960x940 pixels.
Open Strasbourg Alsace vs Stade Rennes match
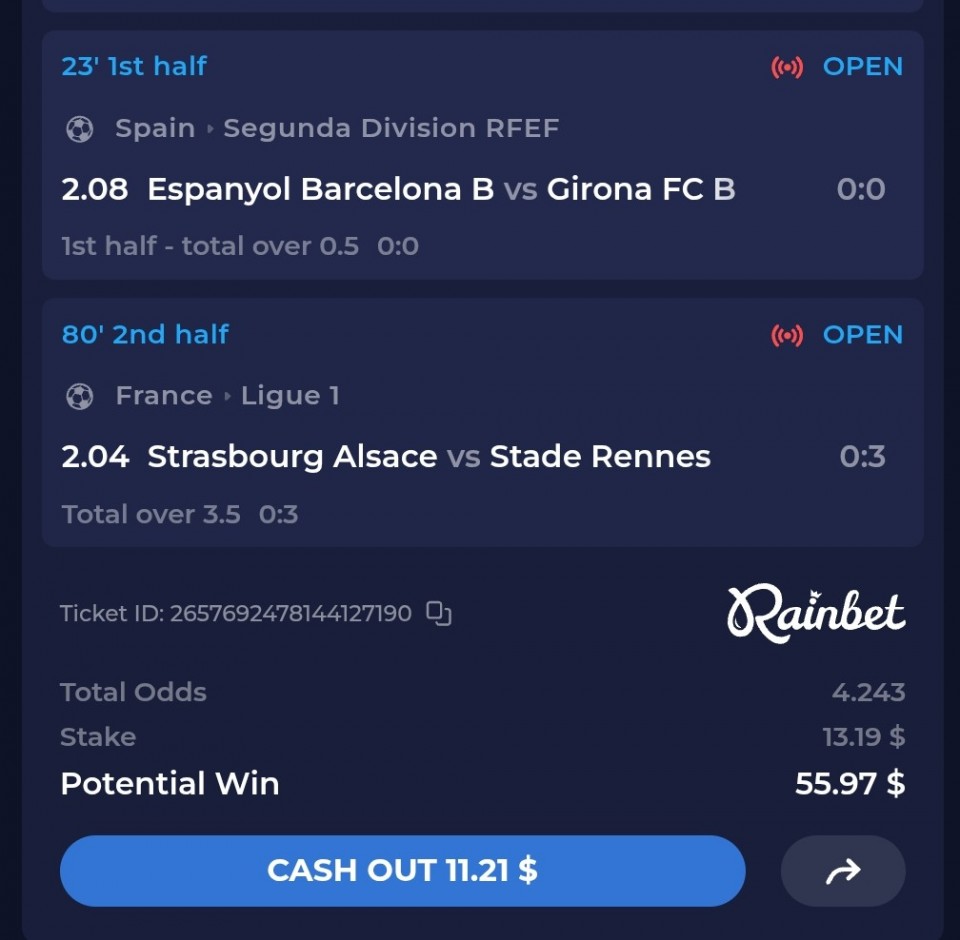pyautogui.click(x=429, y=457)
